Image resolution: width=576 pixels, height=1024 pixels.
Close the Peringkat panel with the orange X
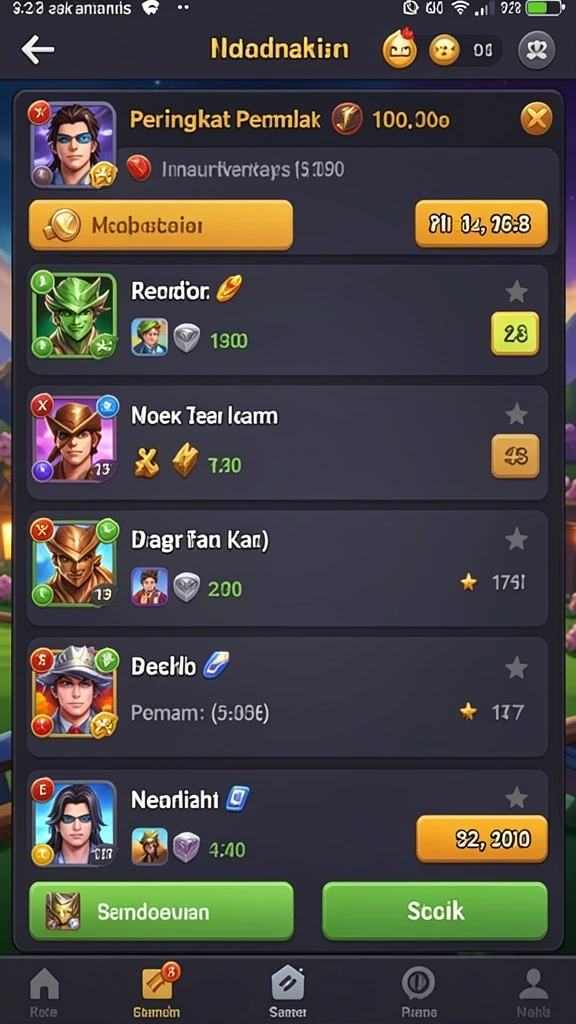(536, 119)
